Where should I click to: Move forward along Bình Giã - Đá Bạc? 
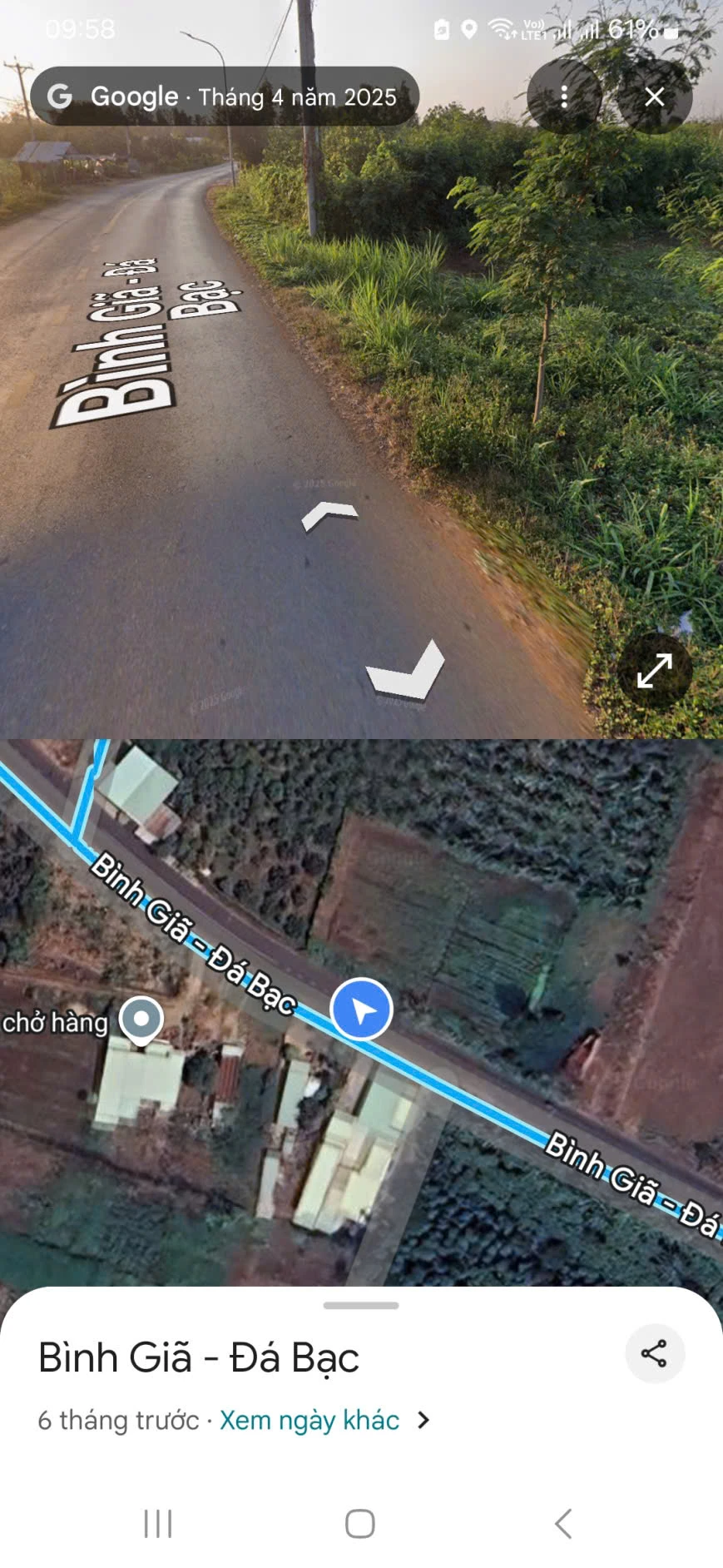coord(329,516)
